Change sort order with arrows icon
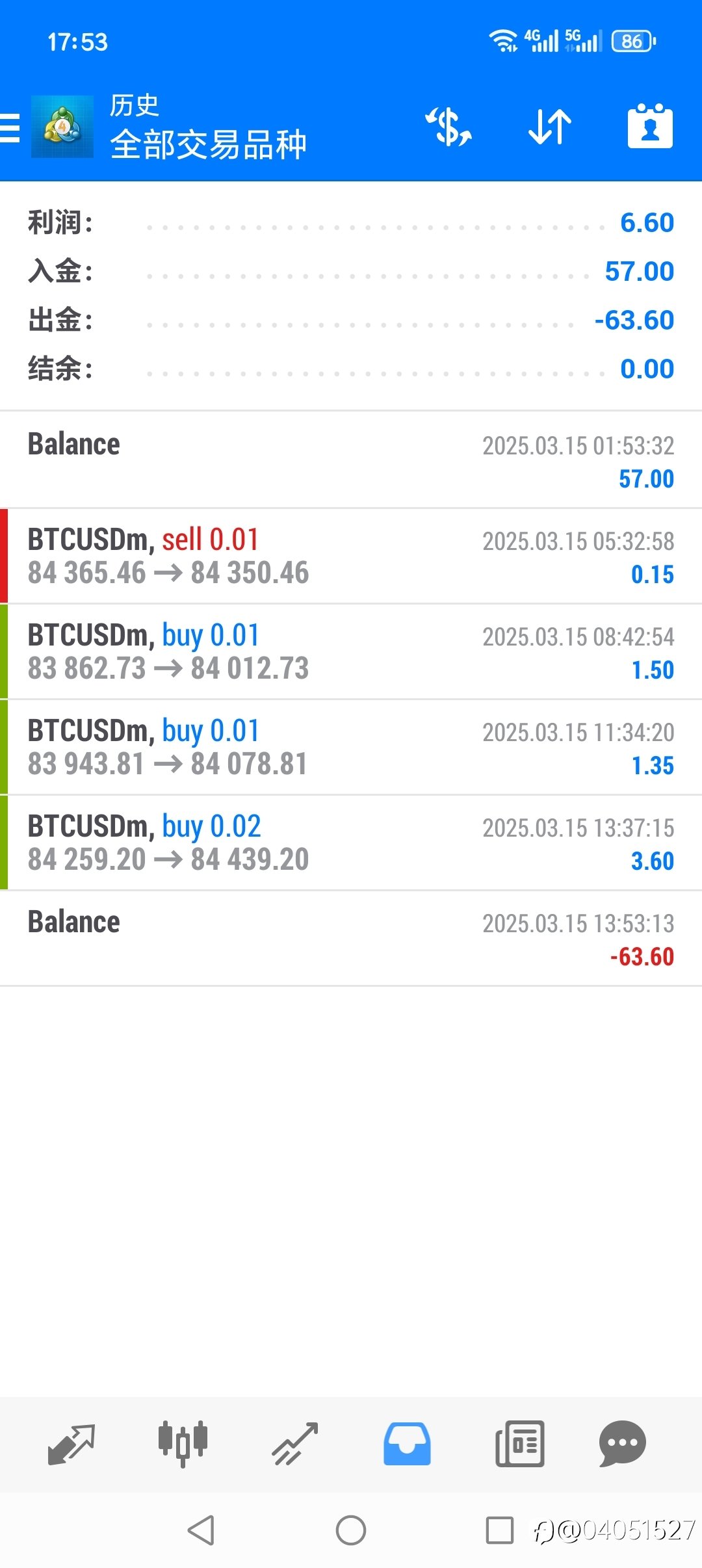 tap(550, 127)
